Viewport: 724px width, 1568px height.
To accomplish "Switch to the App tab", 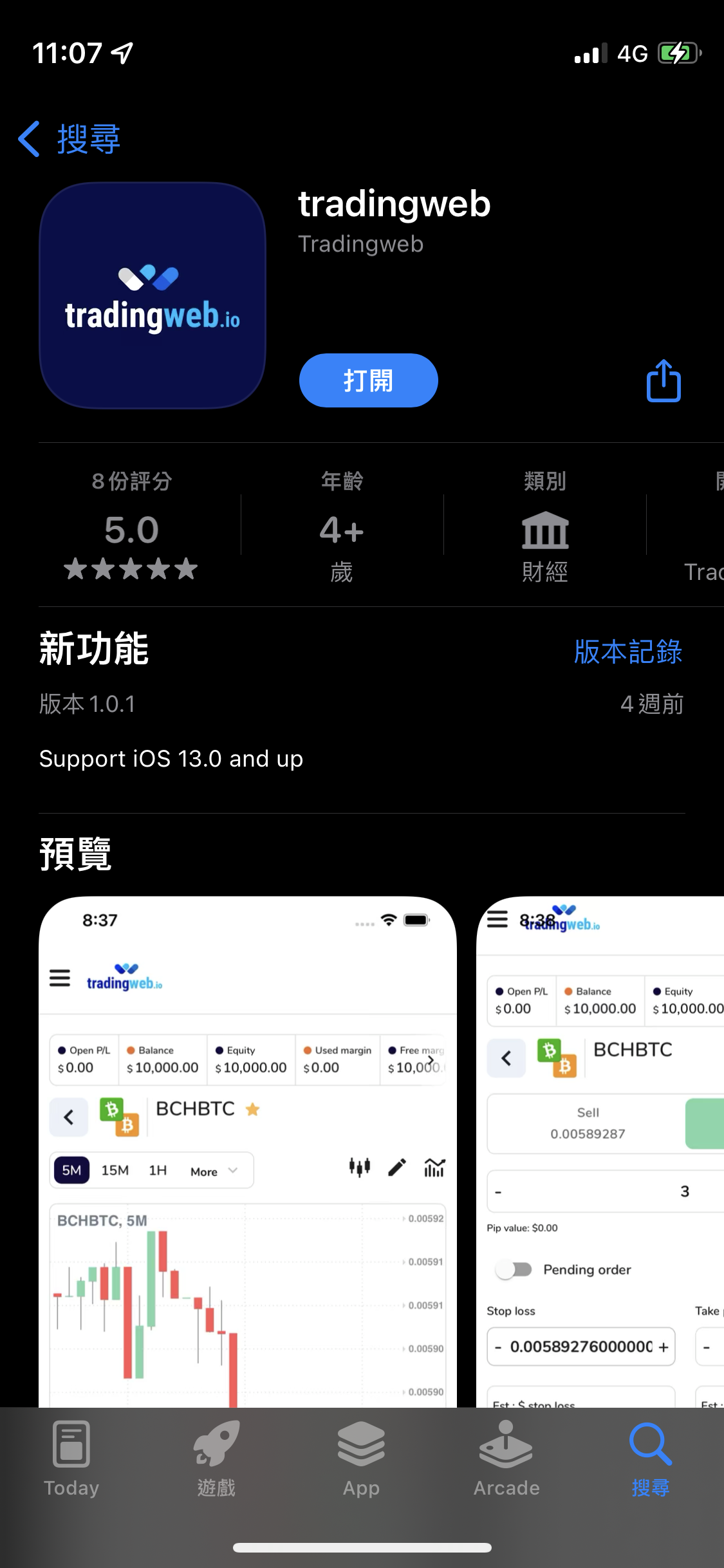I will point(361,1460).
